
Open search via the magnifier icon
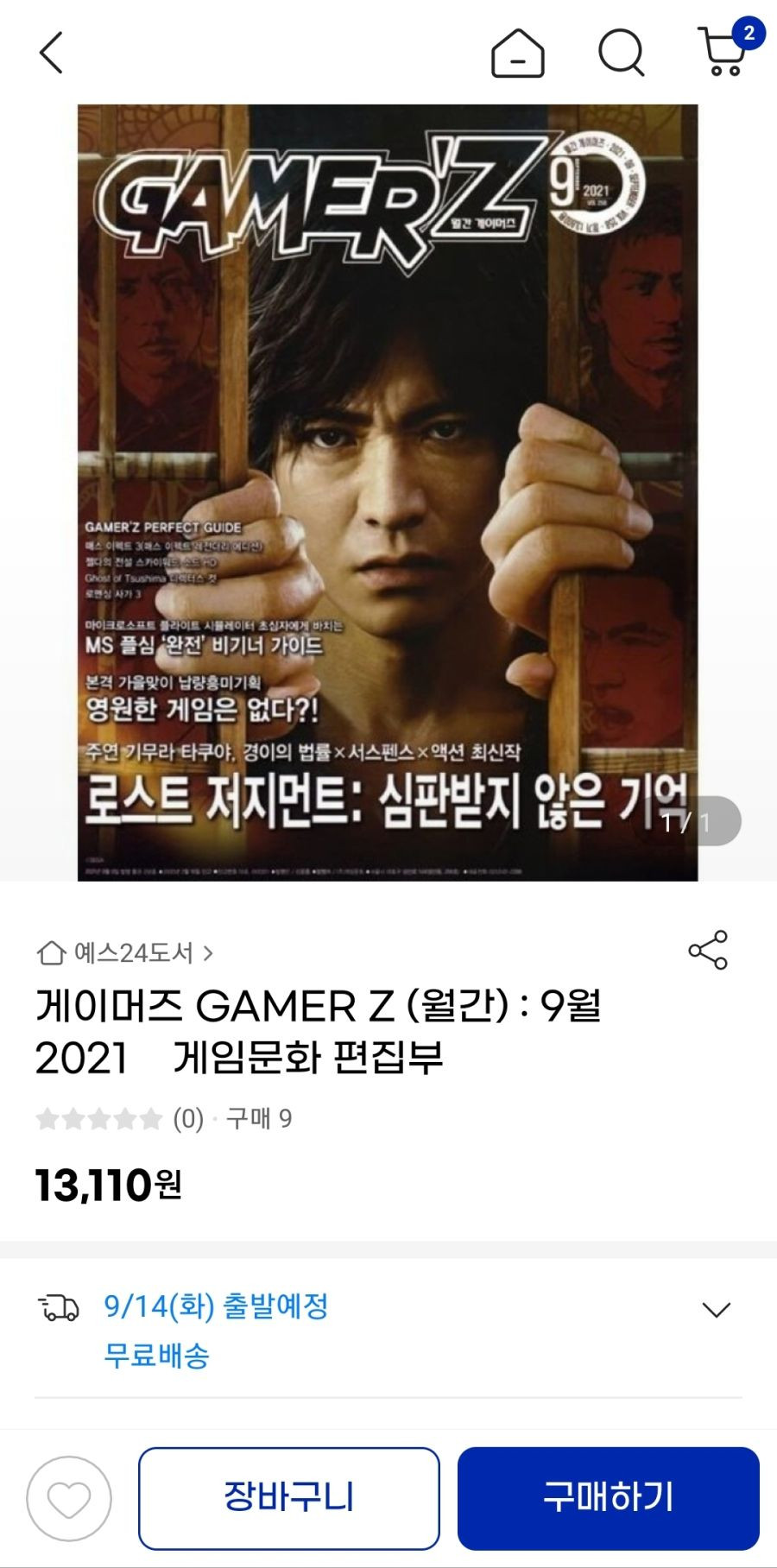point(622,53)
